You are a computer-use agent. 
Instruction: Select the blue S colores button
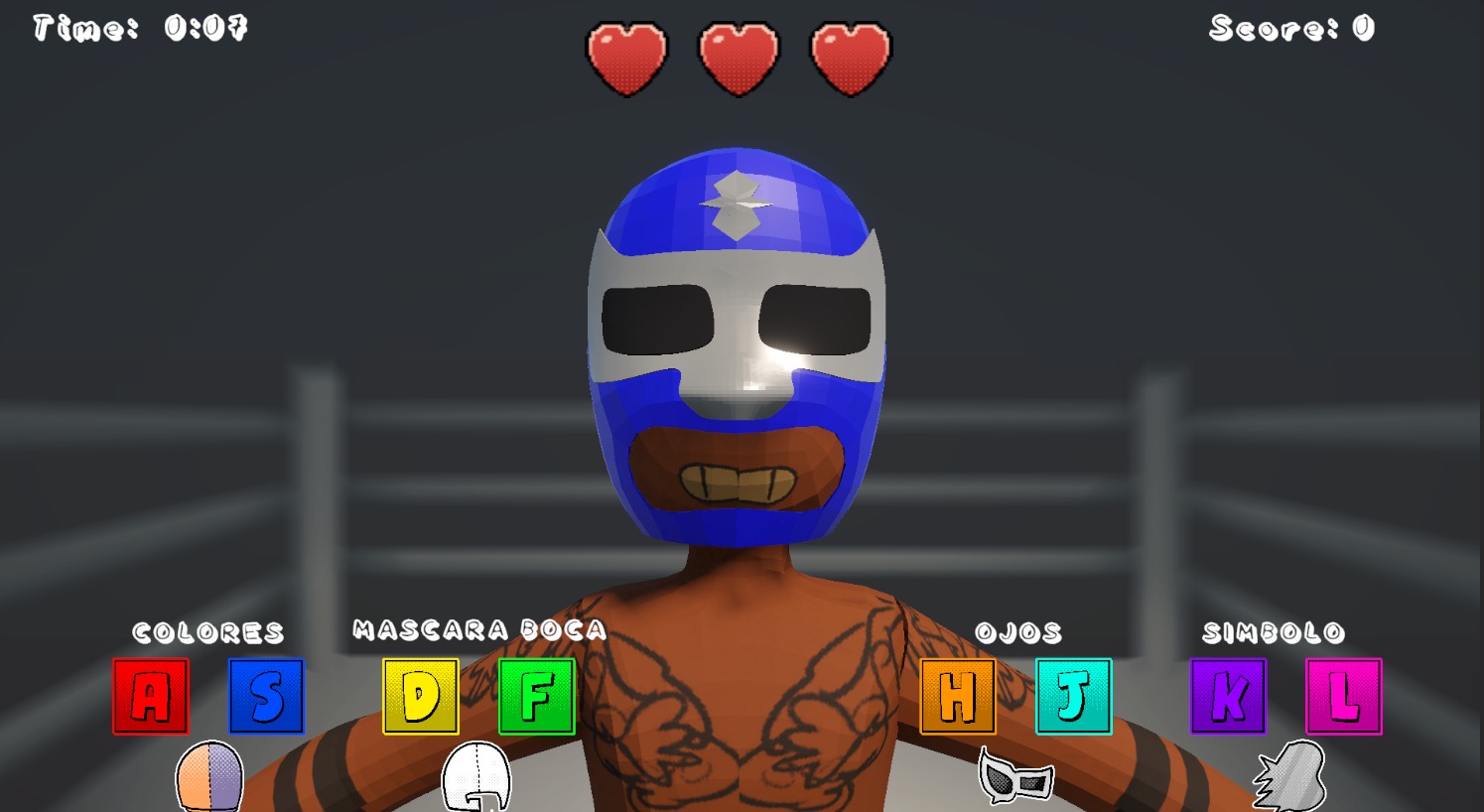click(266, 696)
